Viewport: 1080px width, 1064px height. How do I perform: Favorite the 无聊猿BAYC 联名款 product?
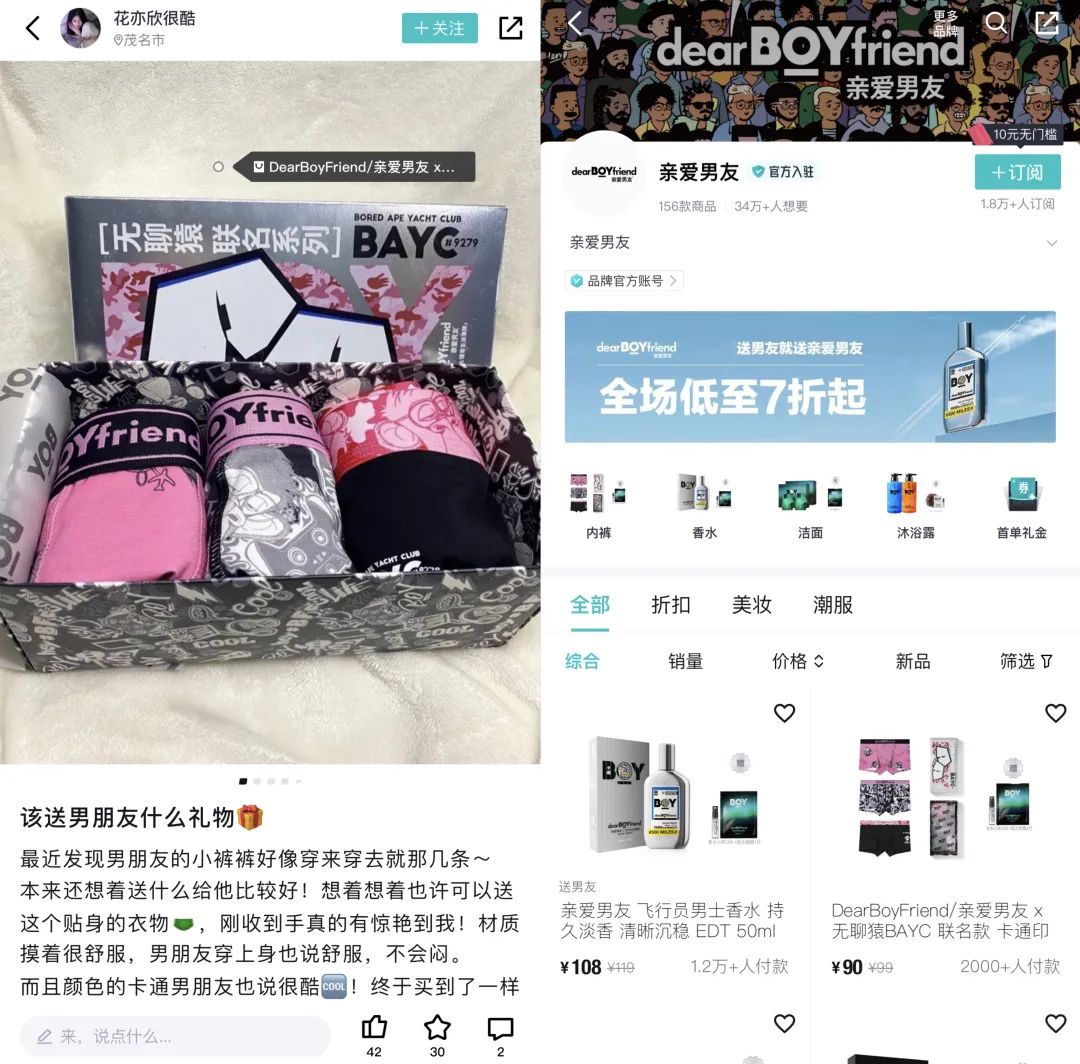[x=1055, y=713]
